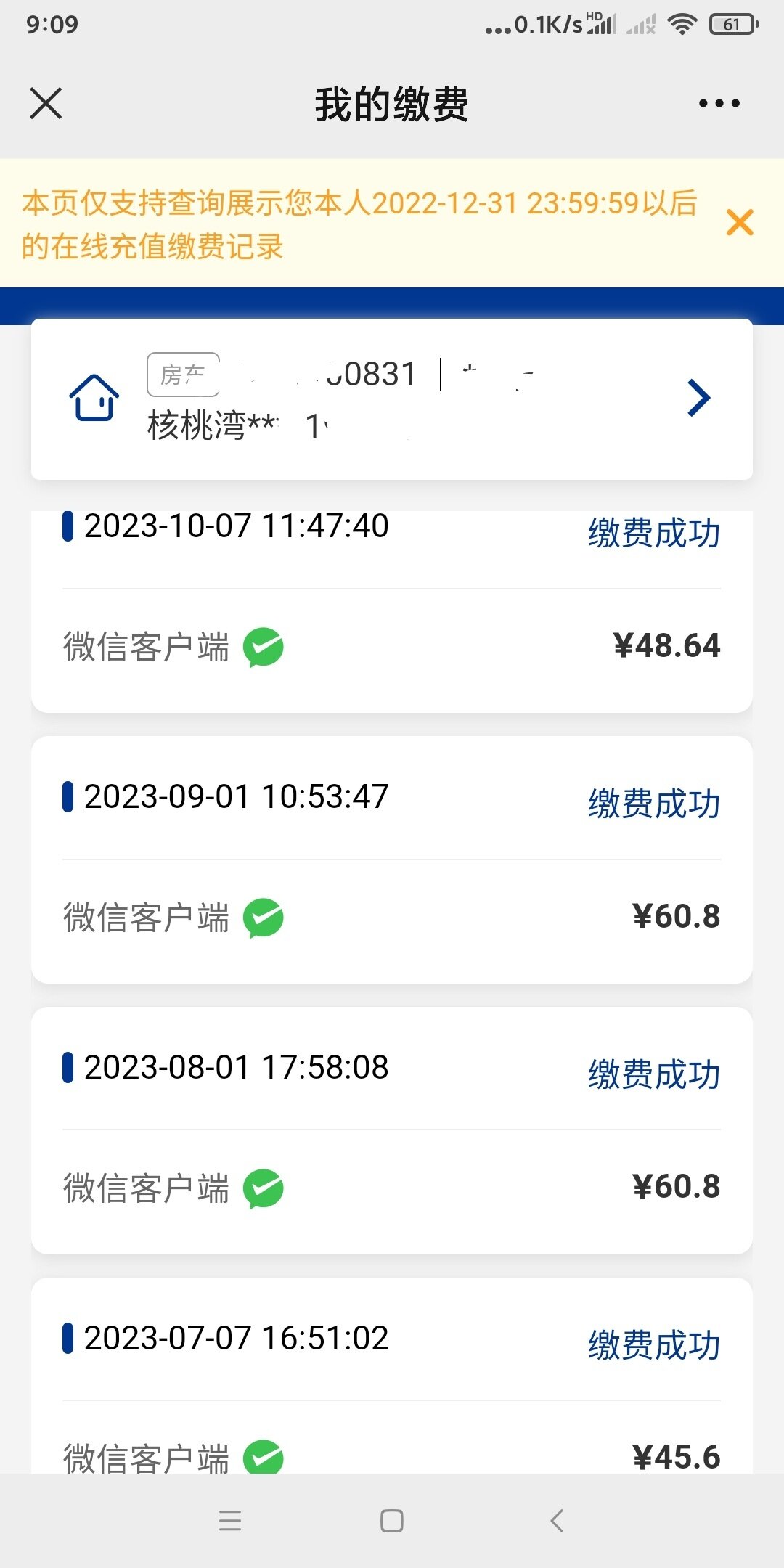784x1568 pixels.
Task: Go back with the system back button
Action: [x=557, y=1520]
